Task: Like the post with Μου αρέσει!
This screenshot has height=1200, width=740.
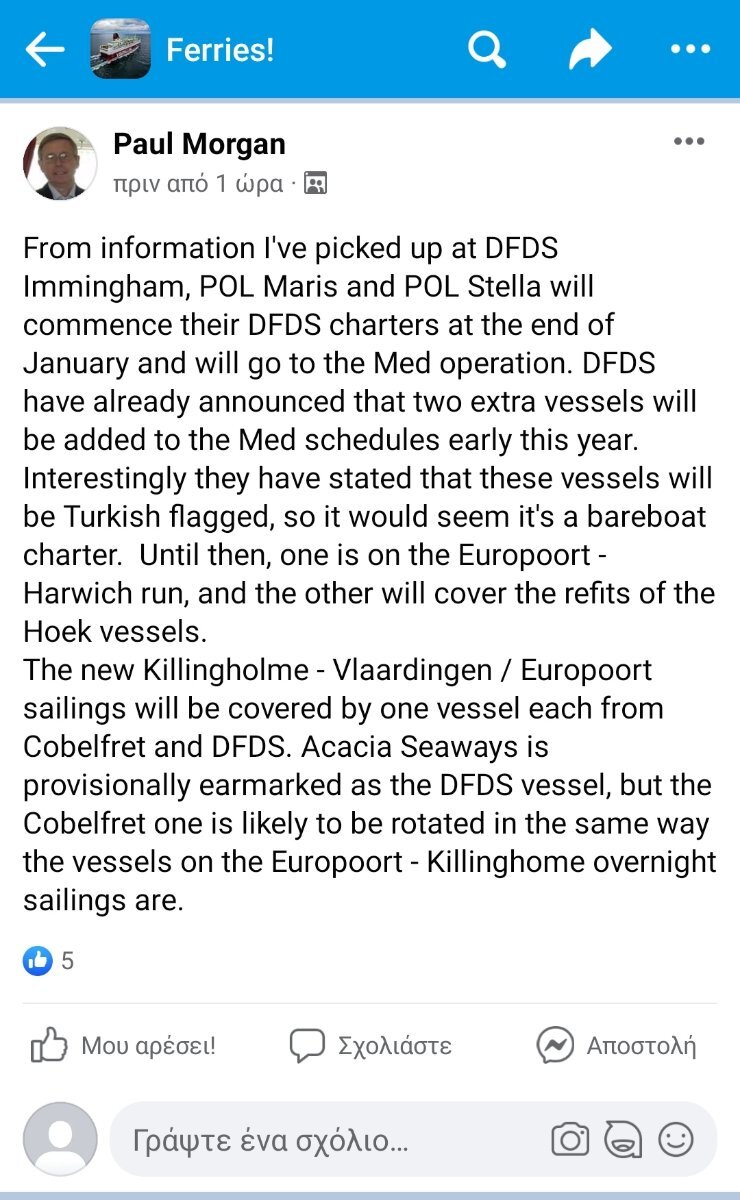Action: point(123,1046)
